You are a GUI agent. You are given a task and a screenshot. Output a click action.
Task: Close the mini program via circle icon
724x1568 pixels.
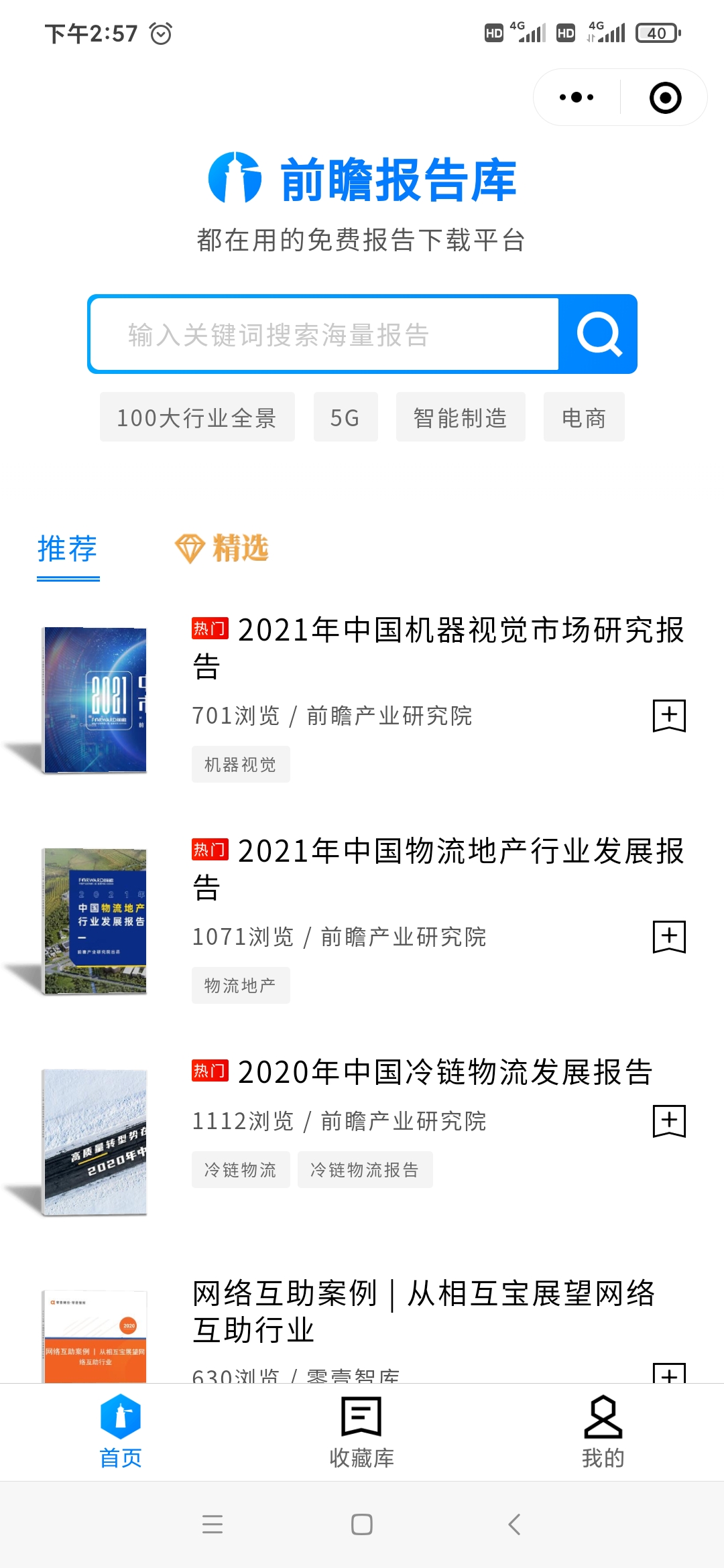pyautogui.click(x=665, y=97)
